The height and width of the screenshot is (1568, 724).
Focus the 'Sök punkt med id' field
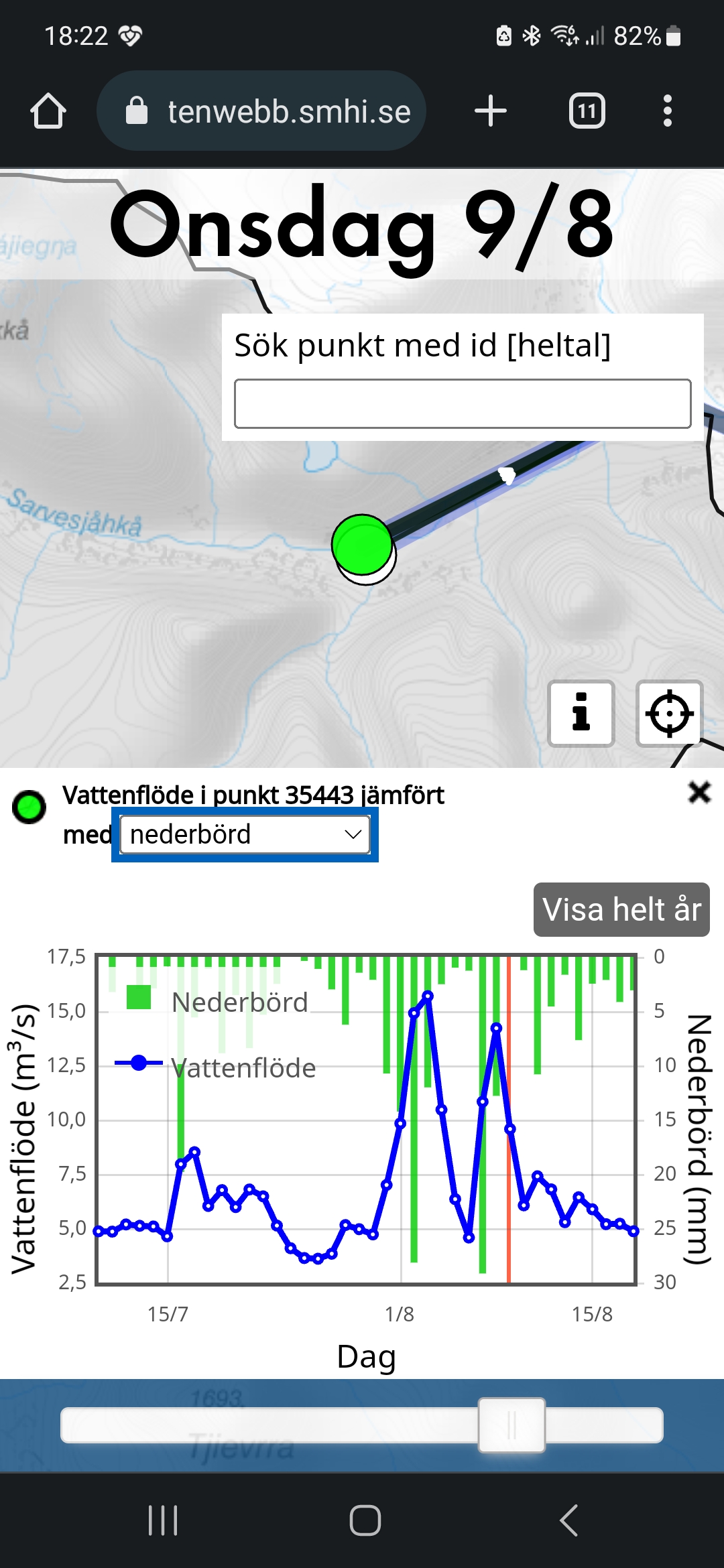click(463, 403)
